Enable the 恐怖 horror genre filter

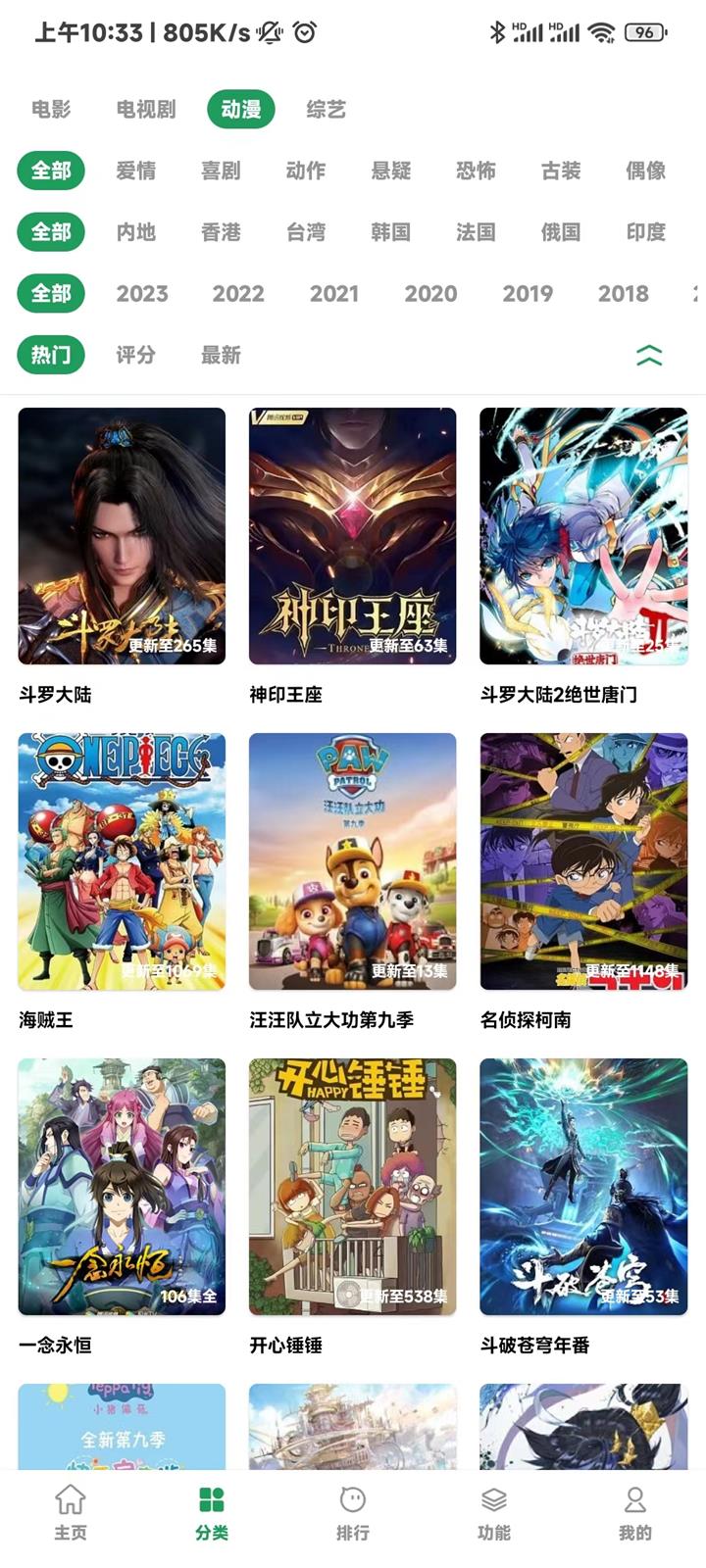click(x=478, y=171)
